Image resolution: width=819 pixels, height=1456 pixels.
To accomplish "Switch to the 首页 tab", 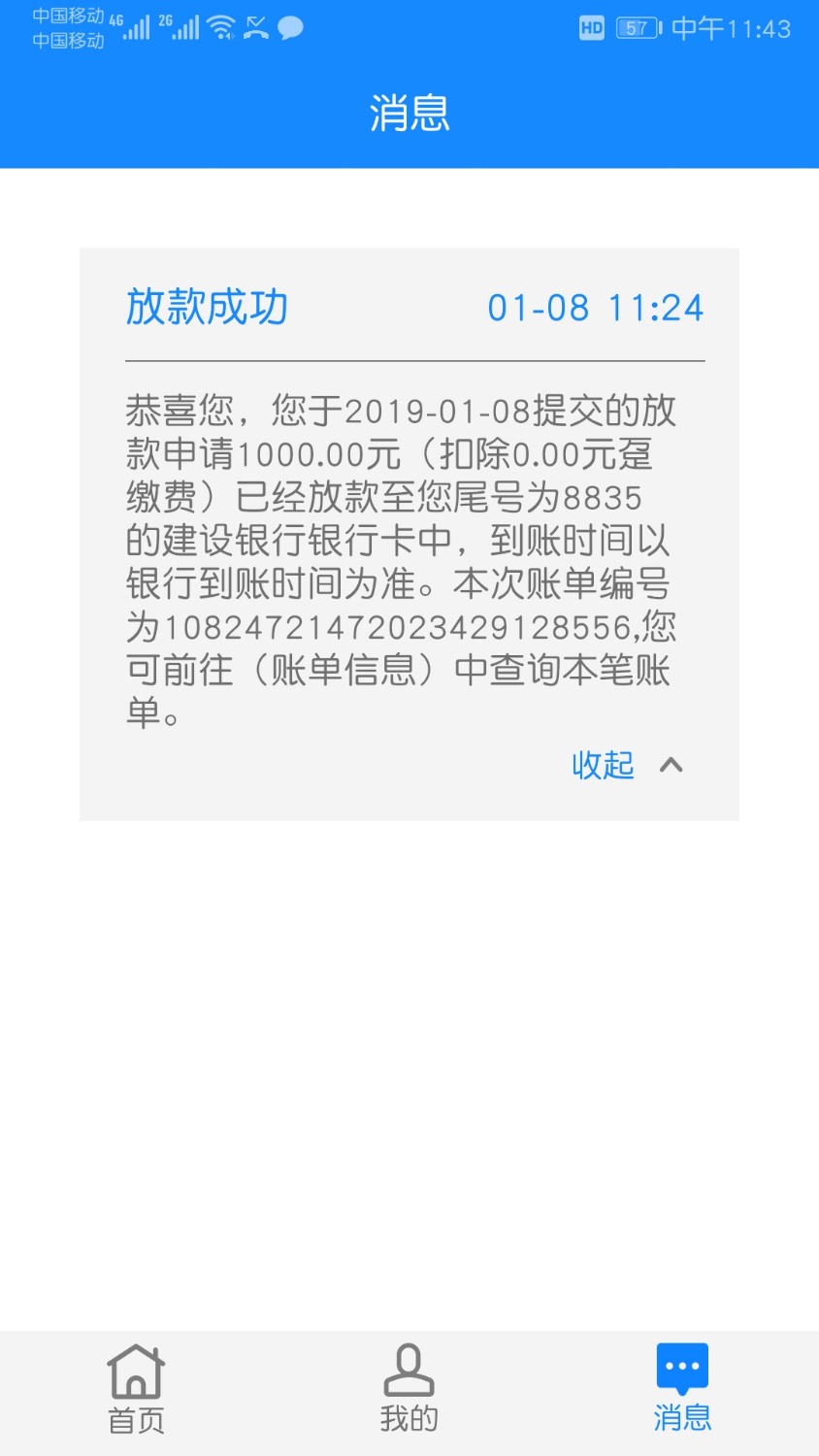I will tap(136, 1389).
